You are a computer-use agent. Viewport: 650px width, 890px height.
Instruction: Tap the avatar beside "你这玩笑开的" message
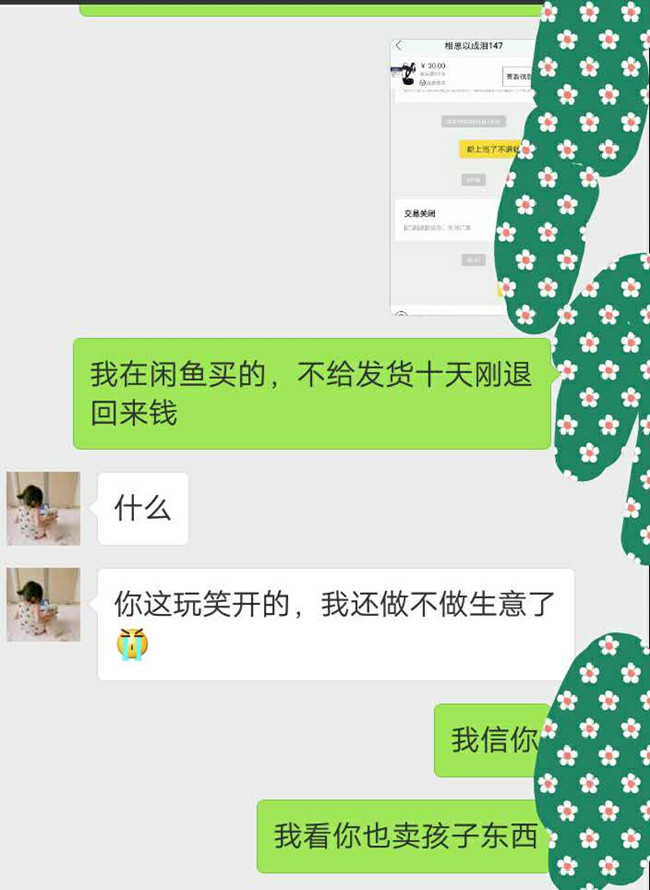coord(43,604)
